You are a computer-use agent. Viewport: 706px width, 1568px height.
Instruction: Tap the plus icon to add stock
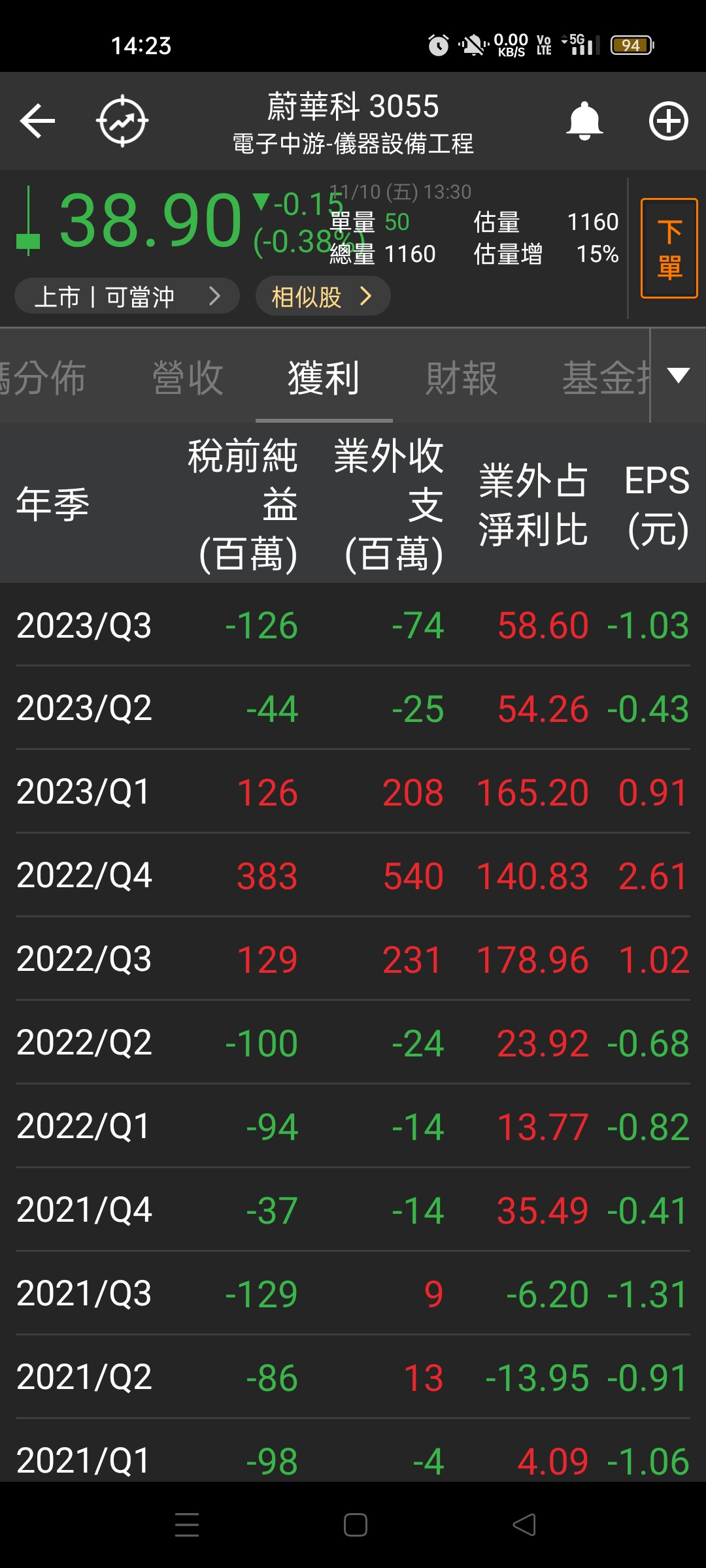tap(668, 122)
